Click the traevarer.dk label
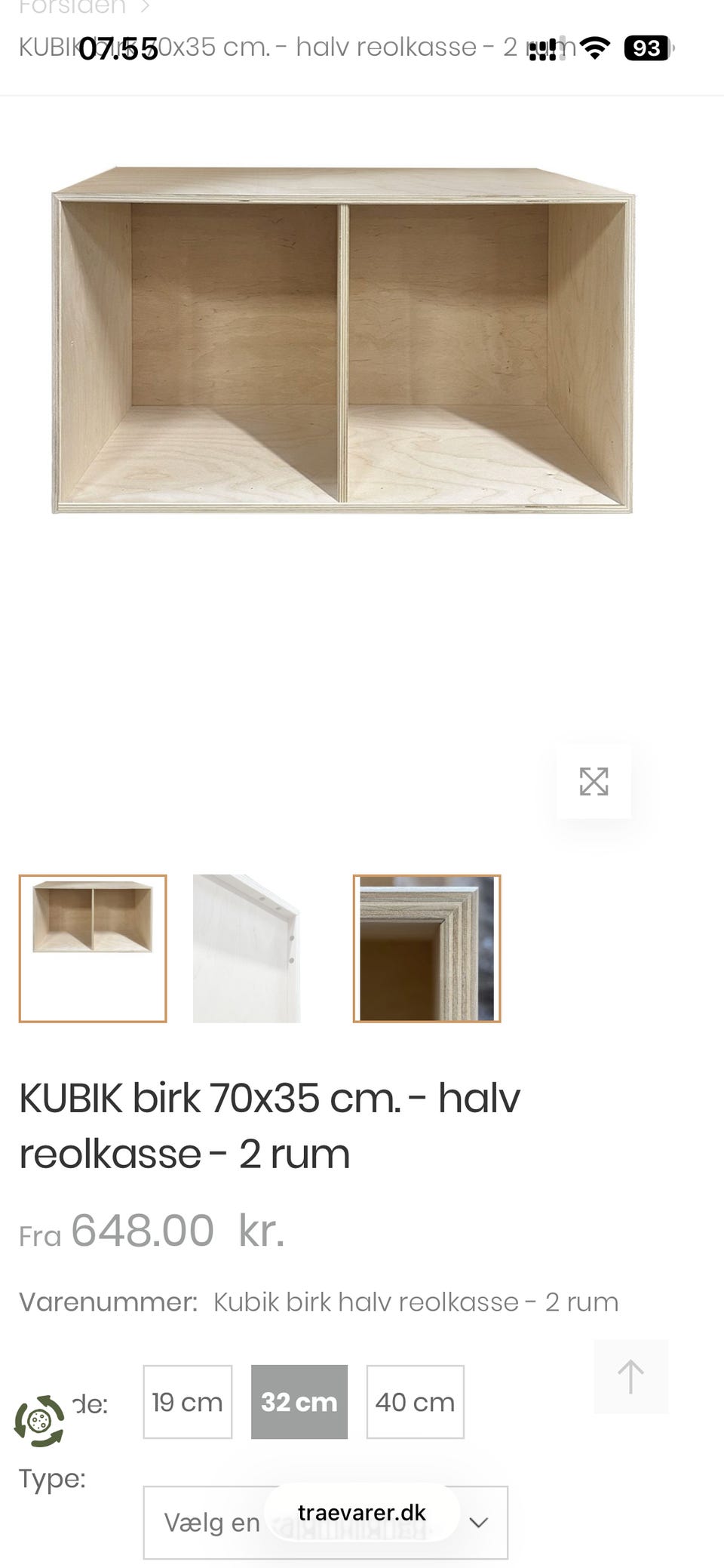Viewport: 724px width, 1568px height. point(360,1513)
